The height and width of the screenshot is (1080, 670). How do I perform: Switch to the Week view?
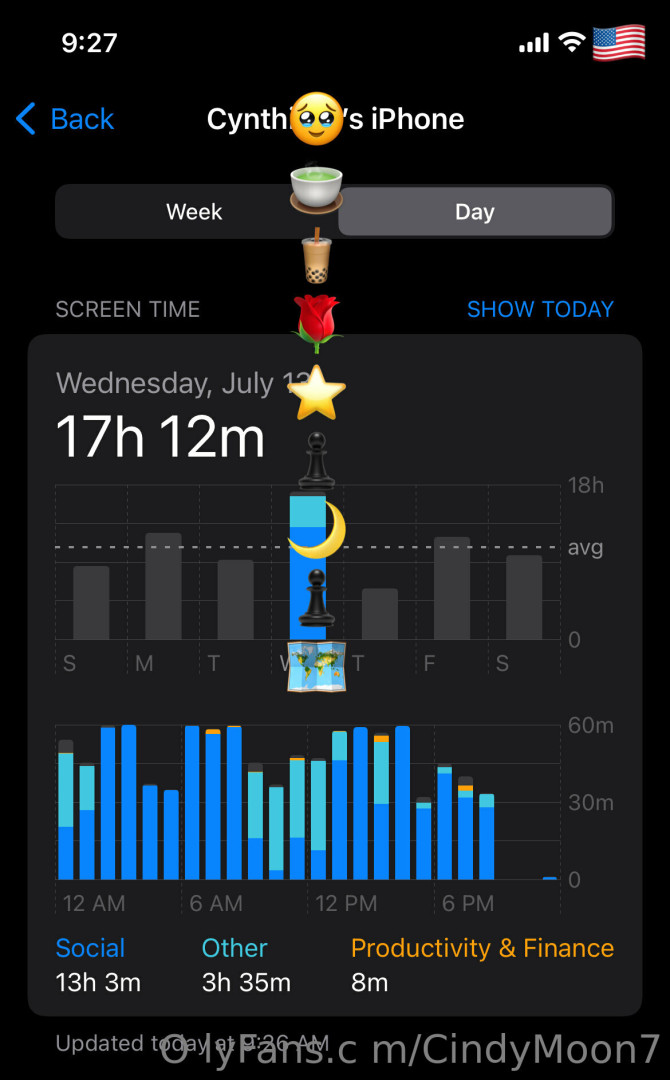point(195,212)
